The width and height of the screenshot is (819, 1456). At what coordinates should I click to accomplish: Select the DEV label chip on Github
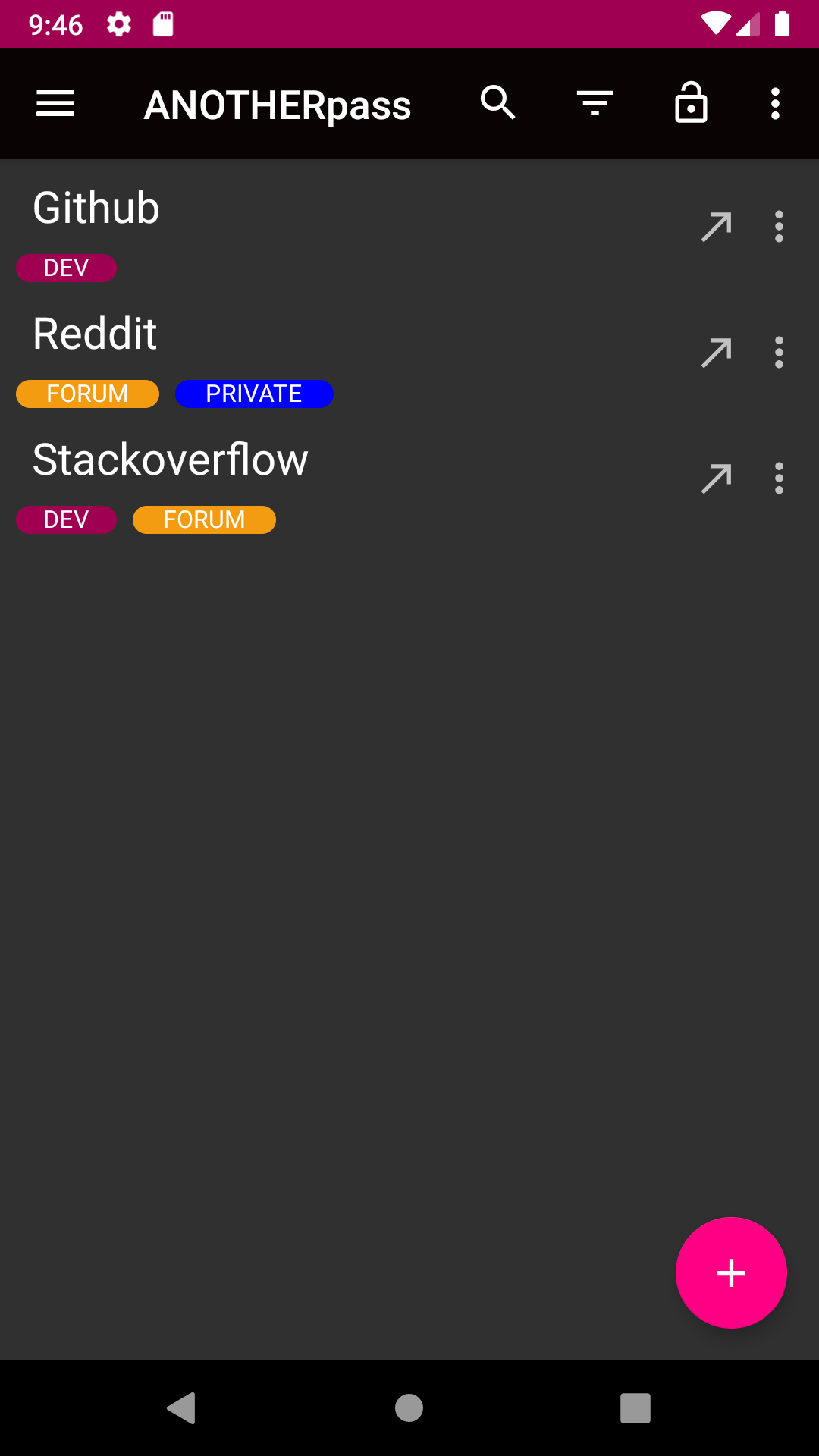[x=66, y=268]
